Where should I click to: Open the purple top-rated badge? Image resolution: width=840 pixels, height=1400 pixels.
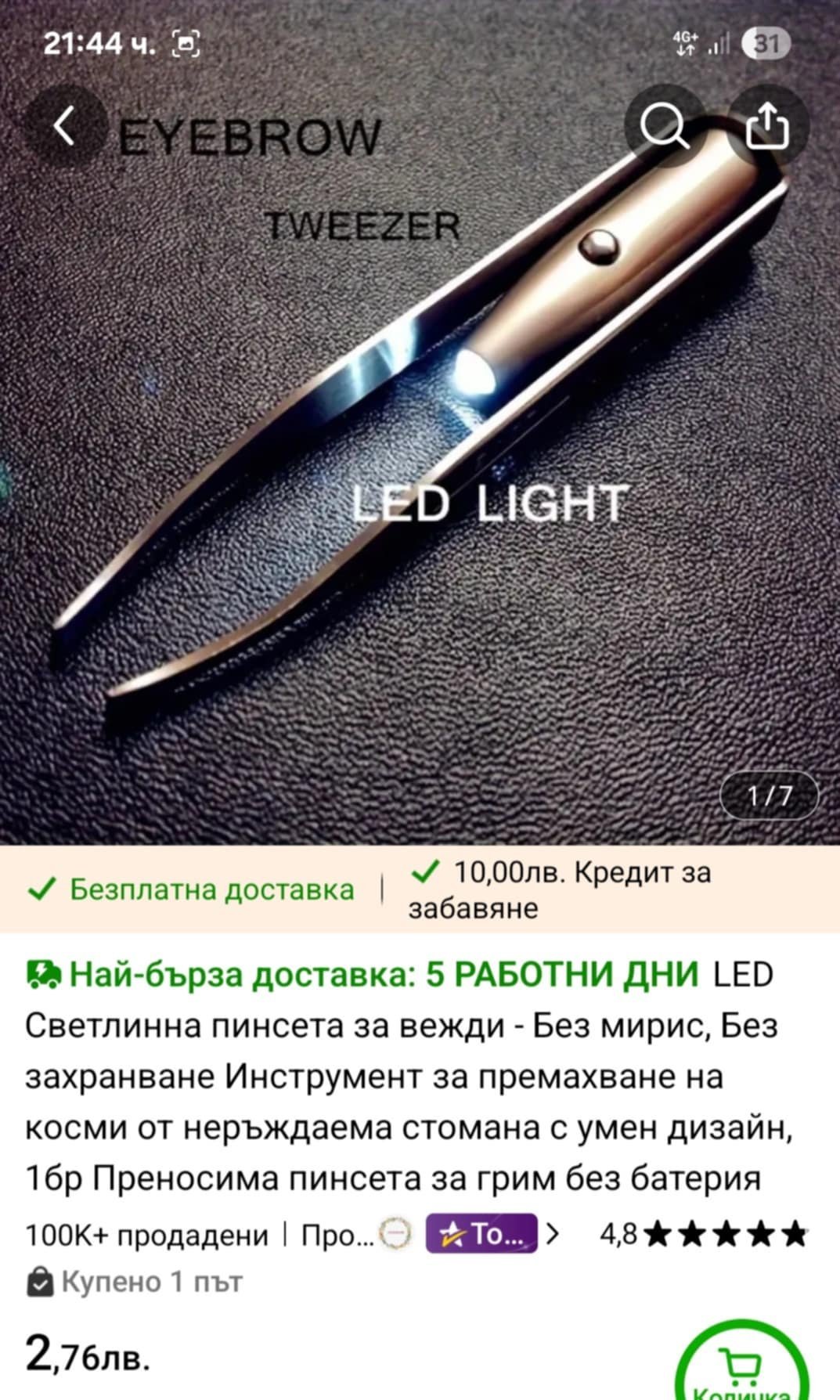pyautogui.click(x=481, y=1234)
